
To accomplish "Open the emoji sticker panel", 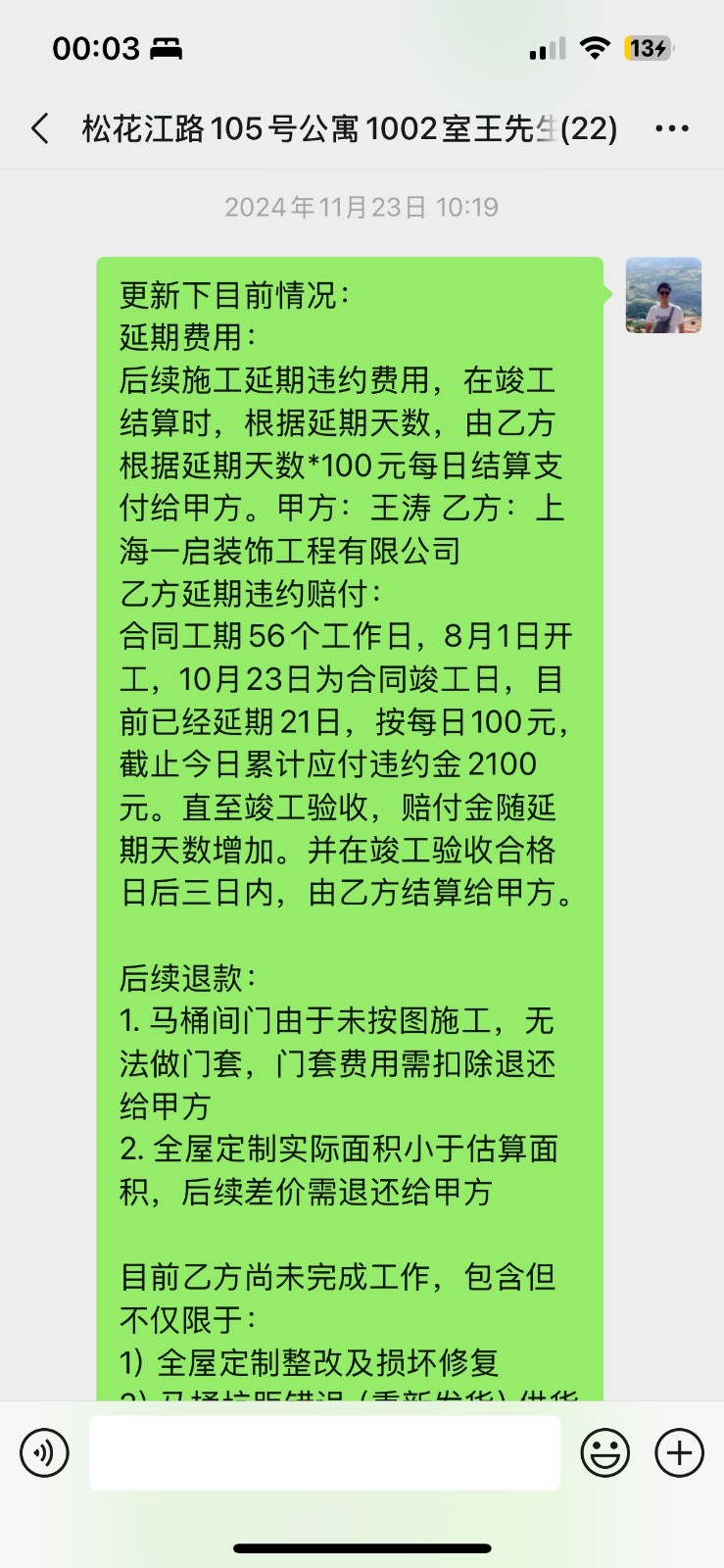I will (604, 1452).
